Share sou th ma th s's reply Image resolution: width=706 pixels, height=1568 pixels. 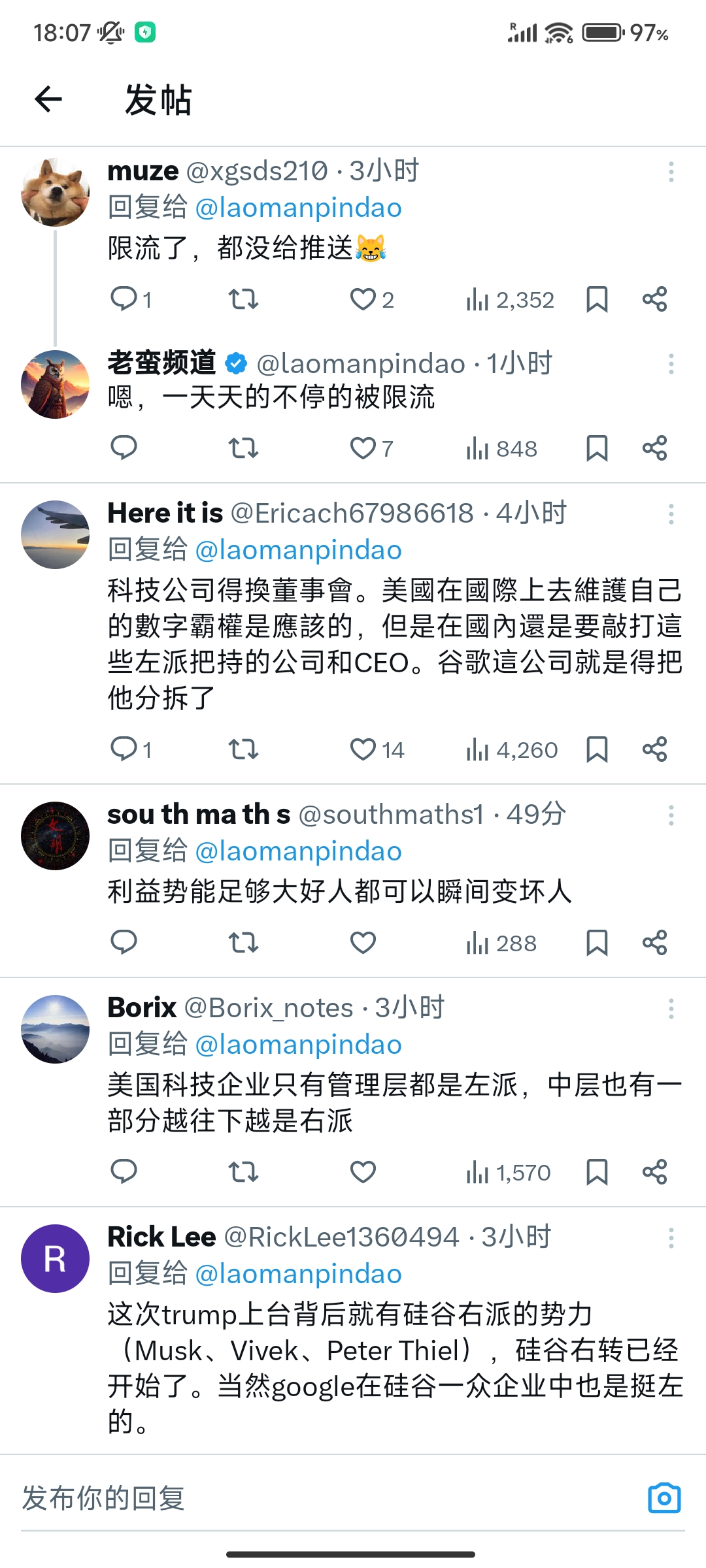pos(654,943)
